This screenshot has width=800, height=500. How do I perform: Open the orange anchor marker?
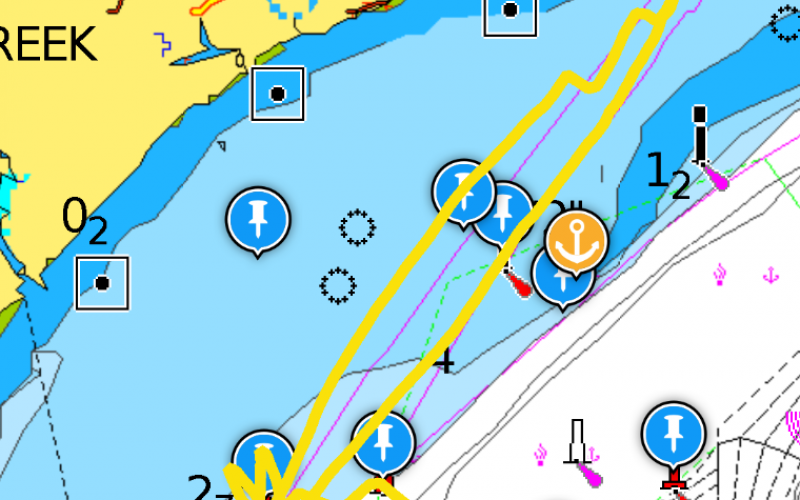pyautogui.click(x=575, y=243)
